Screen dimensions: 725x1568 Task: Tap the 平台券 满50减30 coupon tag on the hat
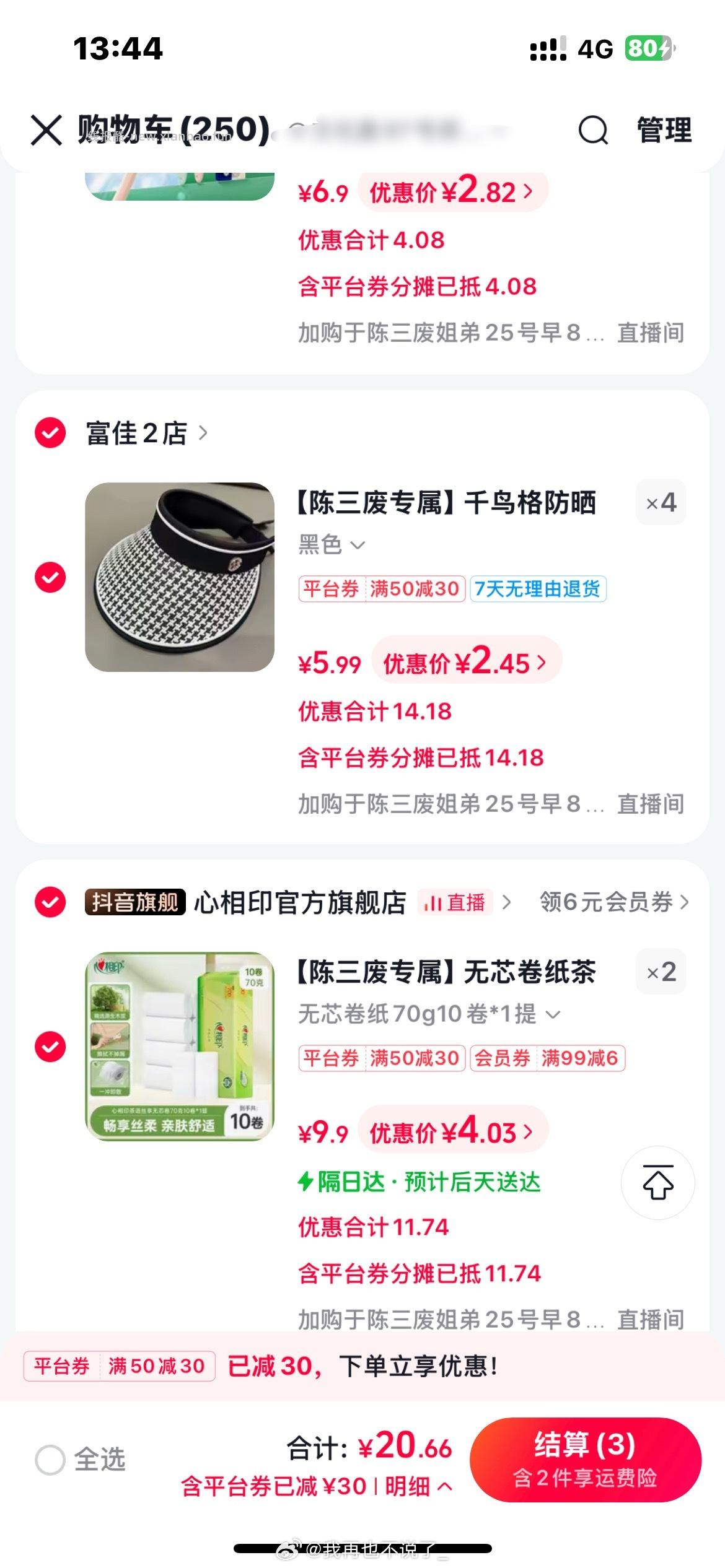(380, 590)
